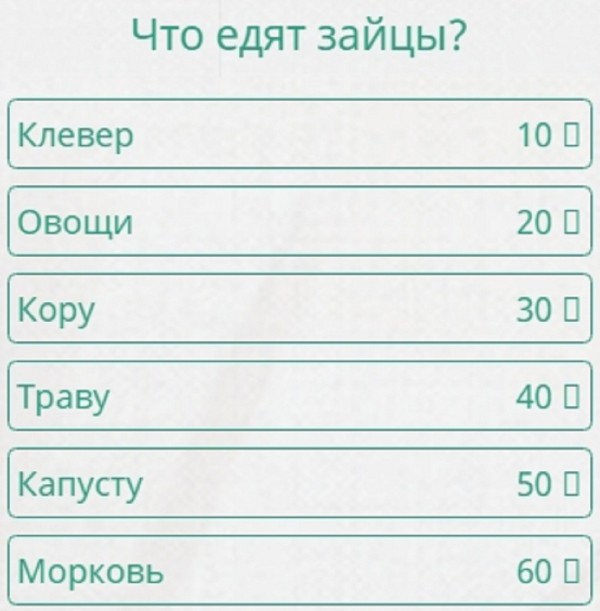Pick Траву as the answer
The height and width of the screenshot is (611, 600).
point(300,397)
